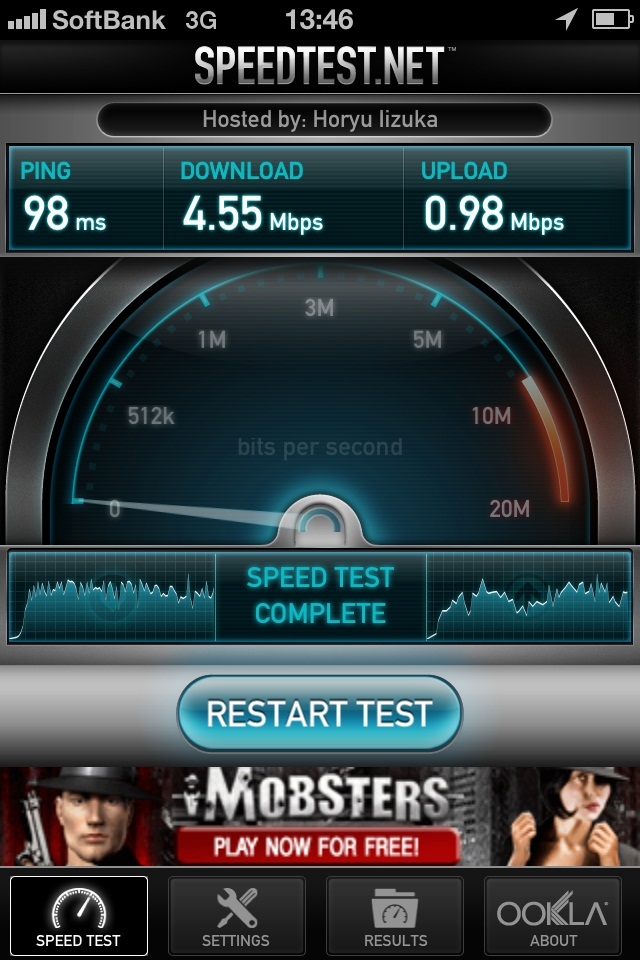The height and width of the screenshot is (960, 640).
Task: Tap the Restart Test button
Action: click(320, 713)
